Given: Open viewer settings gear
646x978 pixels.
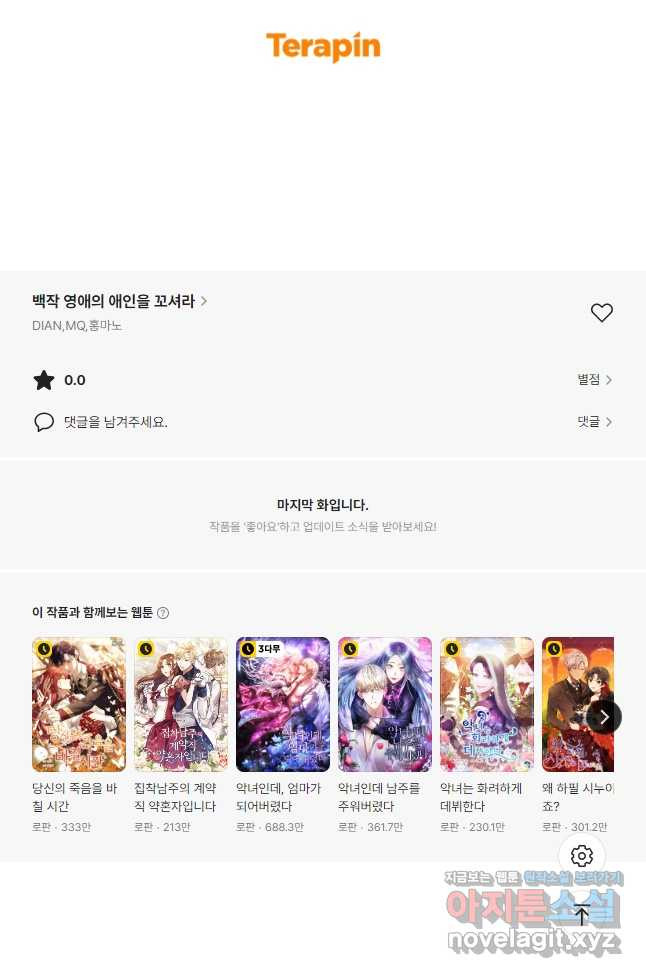Looking at the screenshot, I should pos(582,856).
